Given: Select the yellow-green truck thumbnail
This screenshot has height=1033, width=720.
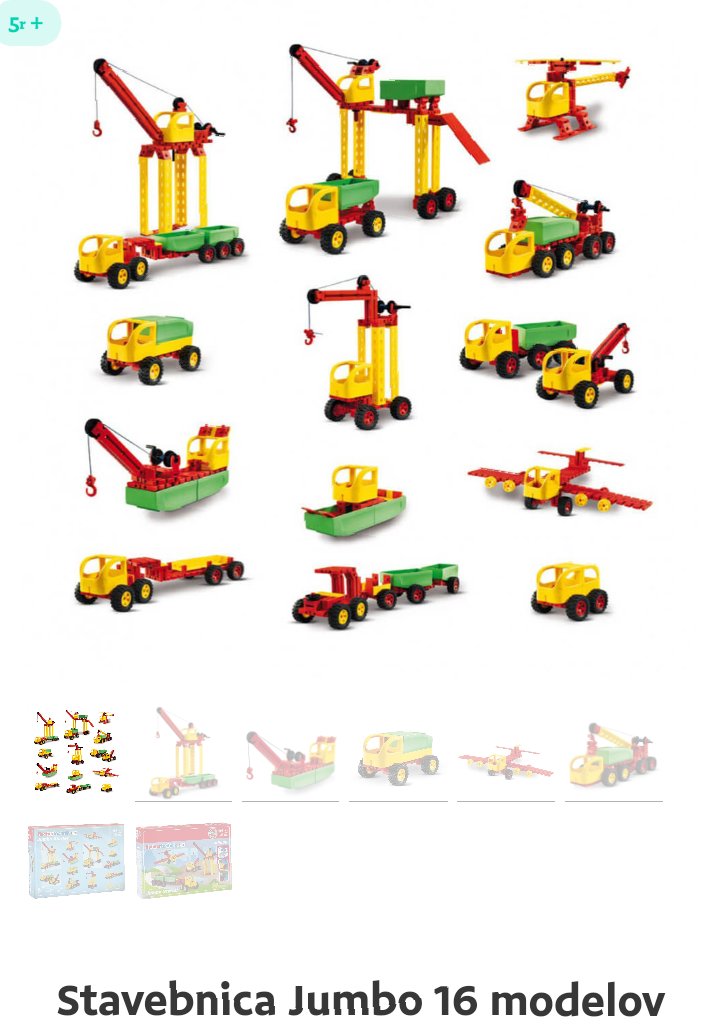Looking at the screenshot, I should (x=398, y=752).
